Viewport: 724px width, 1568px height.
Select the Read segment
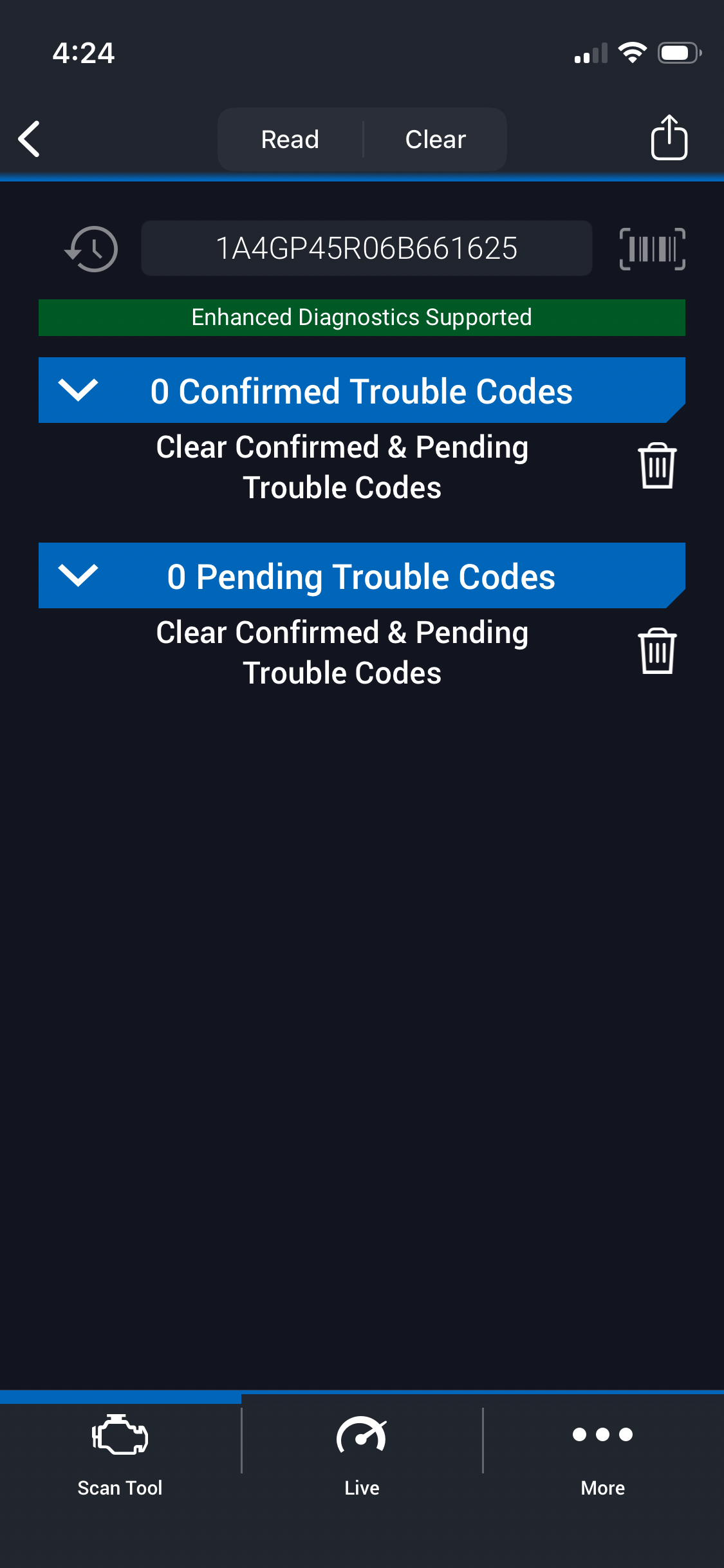point(290,140)
